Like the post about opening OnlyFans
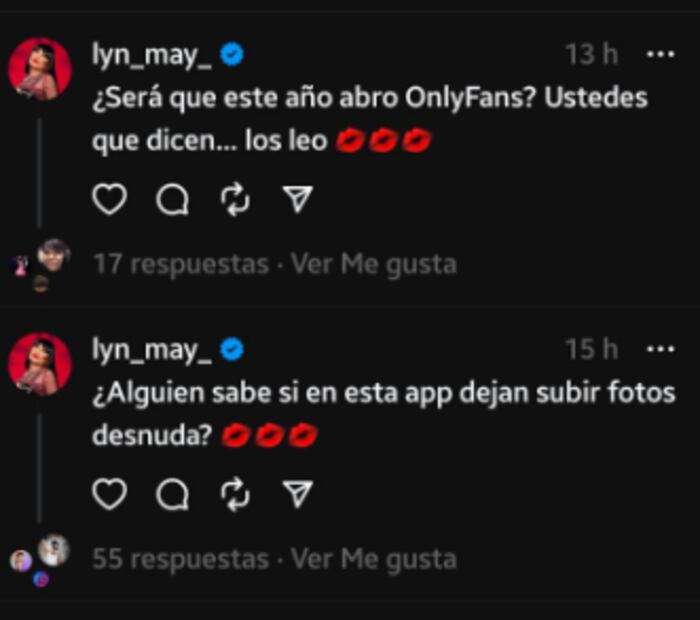The image size is (700, 620). click(109, 200)
